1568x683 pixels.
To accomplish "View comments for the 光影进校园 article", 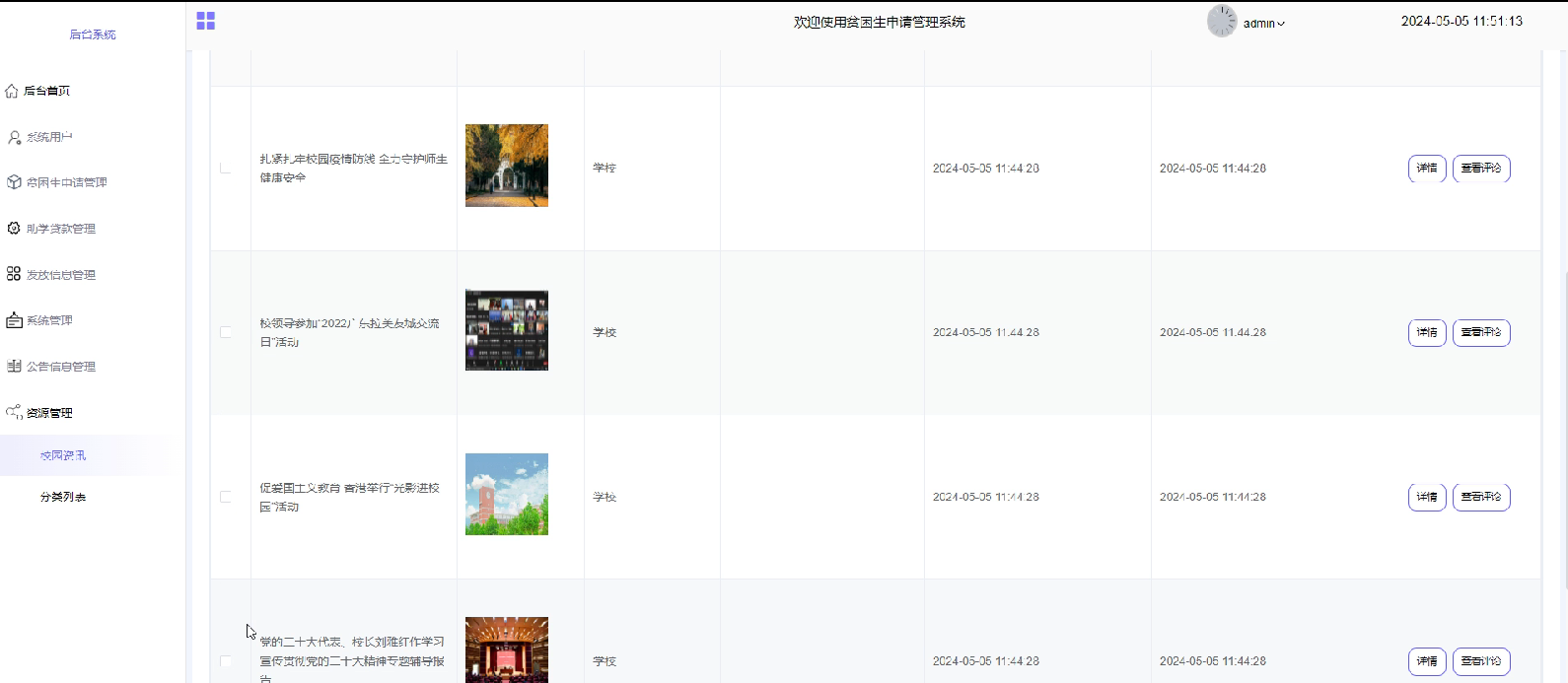I will click(1480, 498).
